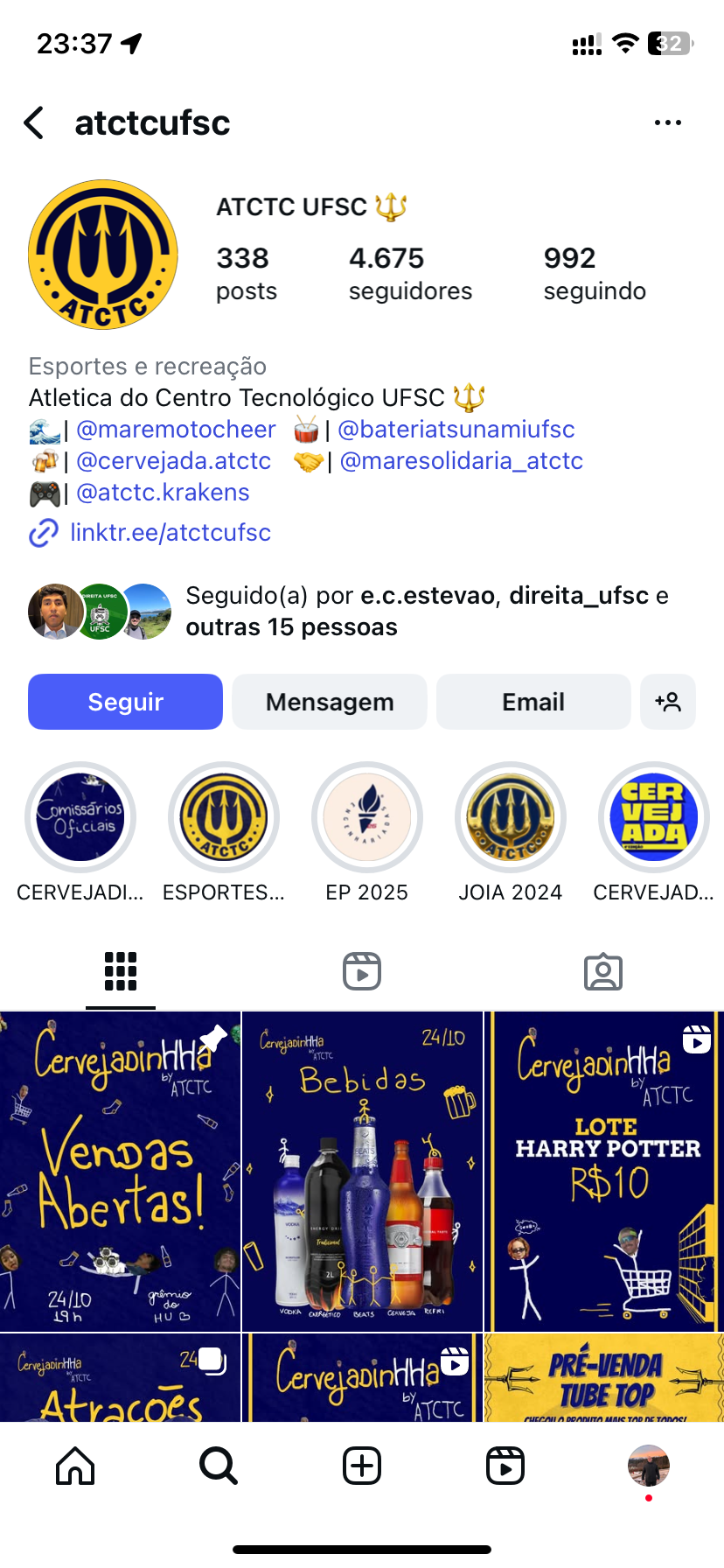Show suggested accounts with add-person icon

point(667,702)
